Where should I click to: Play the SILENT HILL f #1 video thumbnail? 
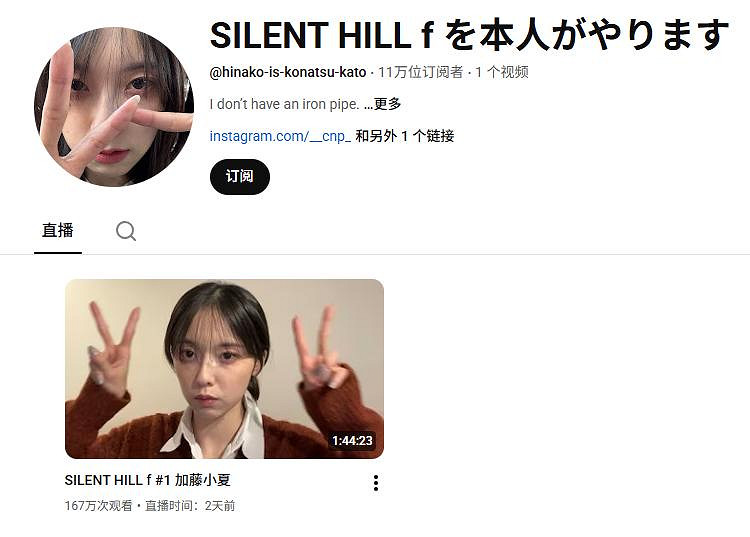click(224, 368)
